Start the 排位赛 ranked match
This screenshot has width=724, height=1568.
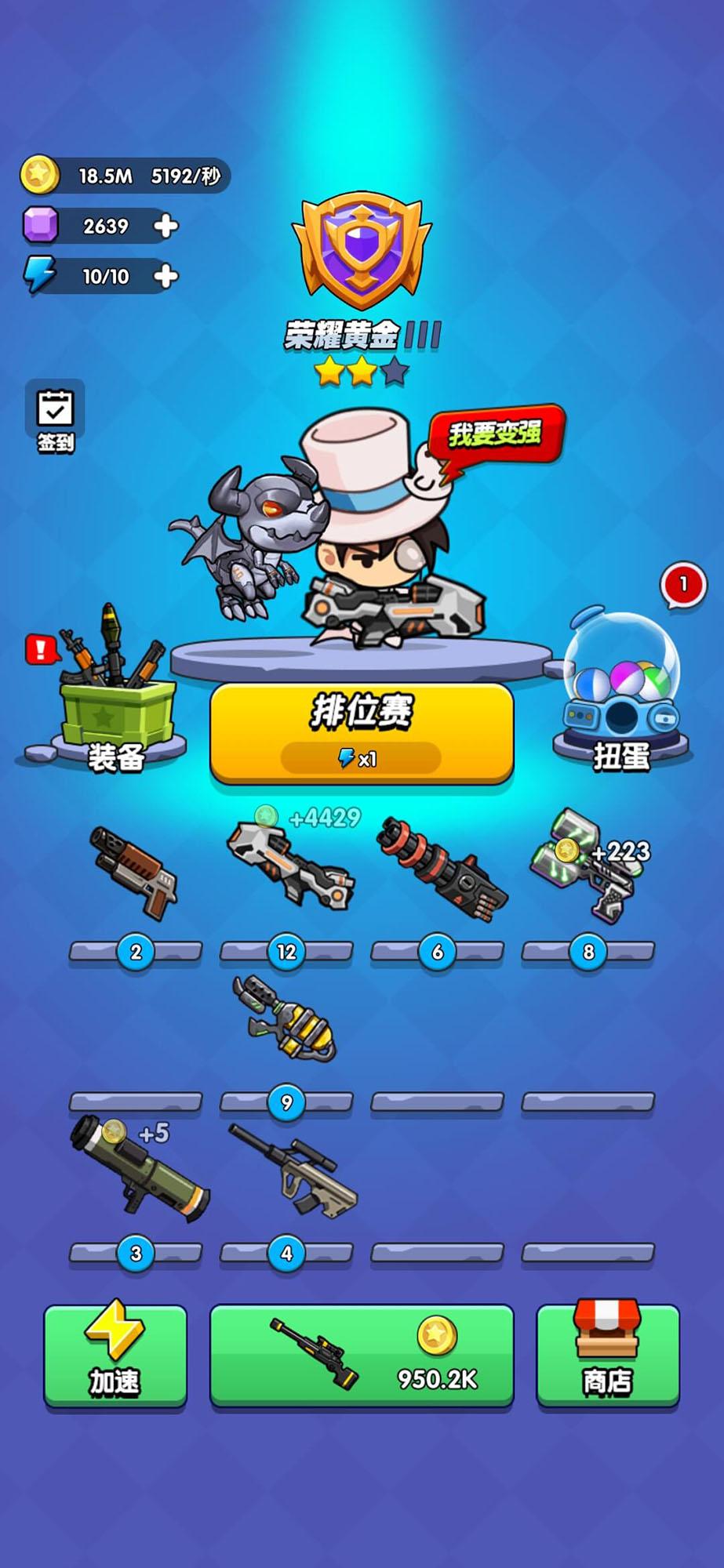362,731
